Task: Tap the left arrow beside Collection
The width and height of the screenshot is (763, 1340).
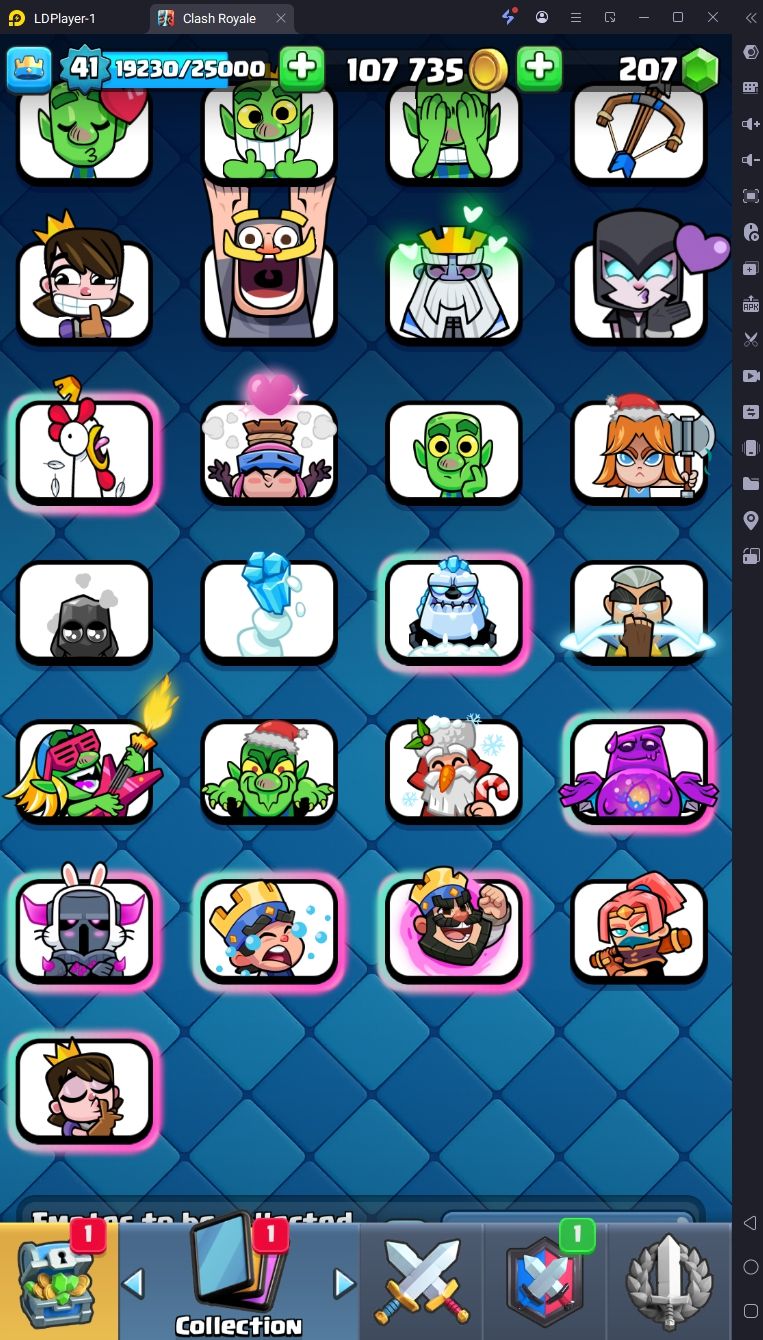Action: pyautogui.click(x=133, y=1283)
